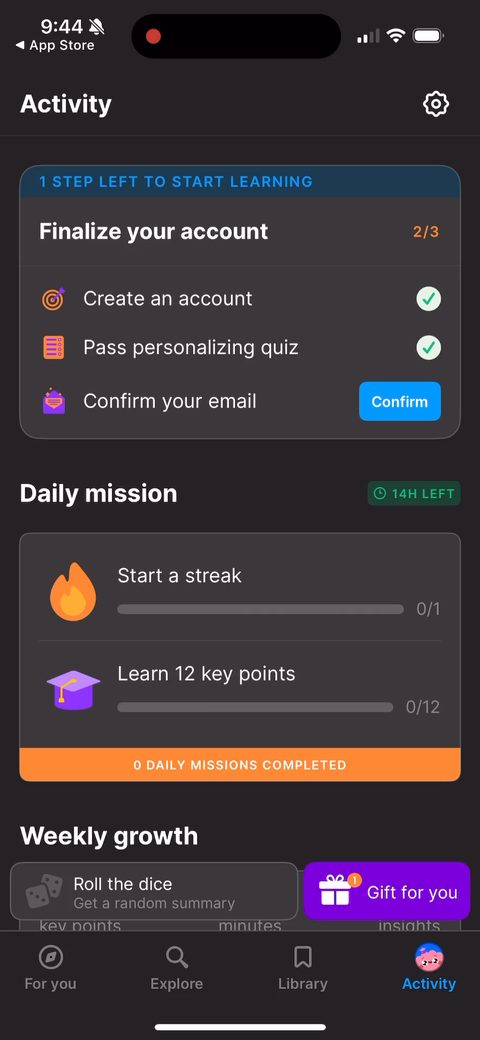The height and width of the screenshot is (1040, 480).
Task: Select the Activity tab
Action: [x=429, y=968]
